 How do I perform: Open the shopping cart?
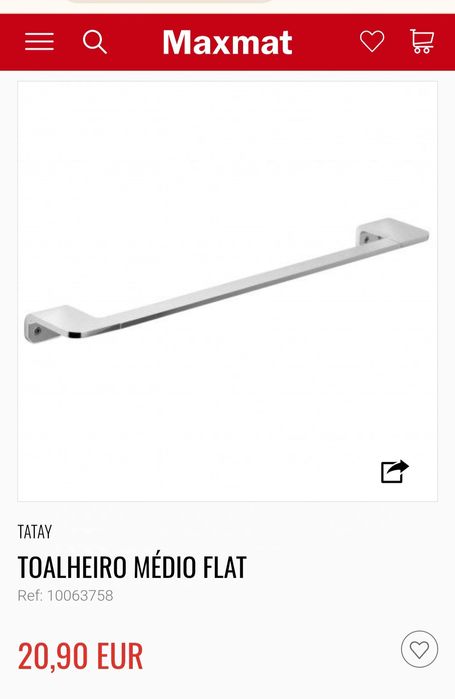coord(422,41)
